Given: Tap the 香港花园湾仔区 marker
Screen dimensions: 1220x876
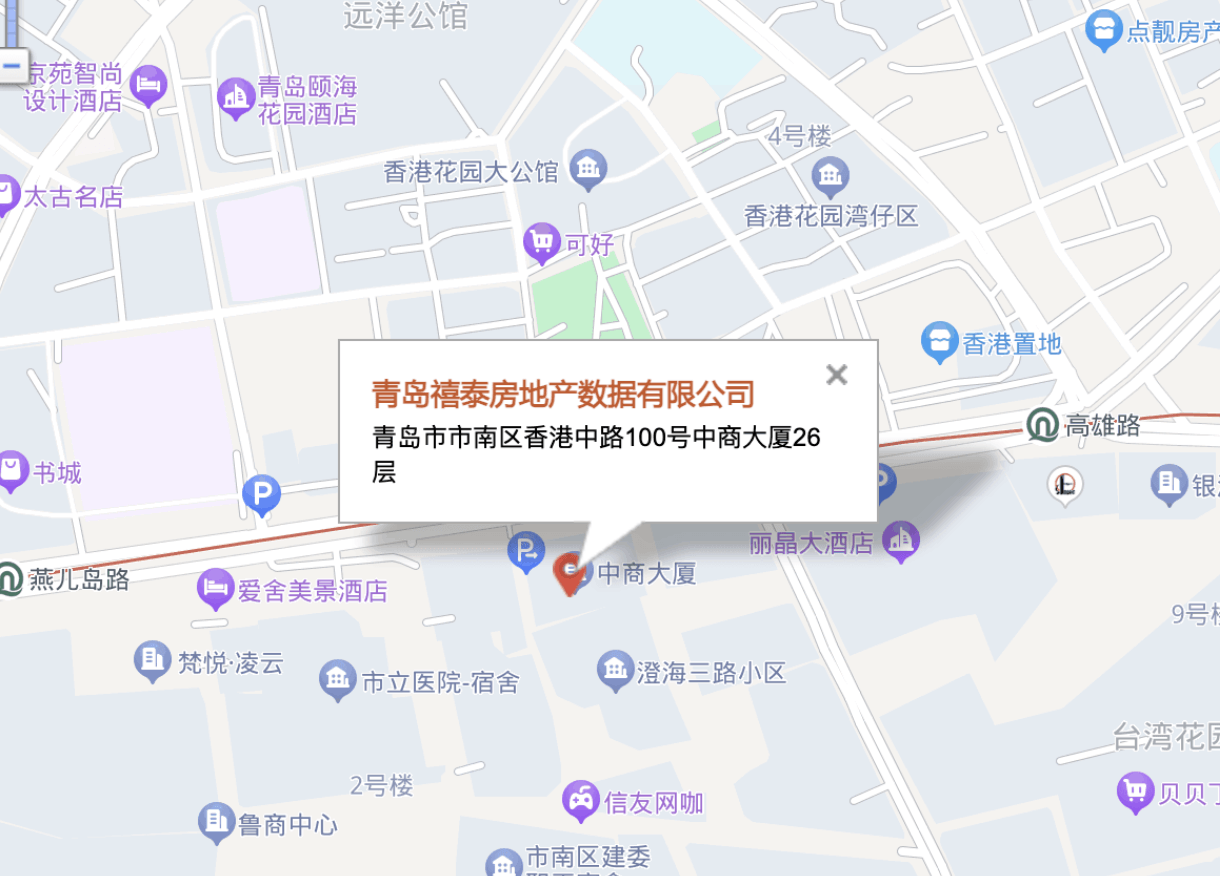Looking at the screenshot, I should (830, 177).
